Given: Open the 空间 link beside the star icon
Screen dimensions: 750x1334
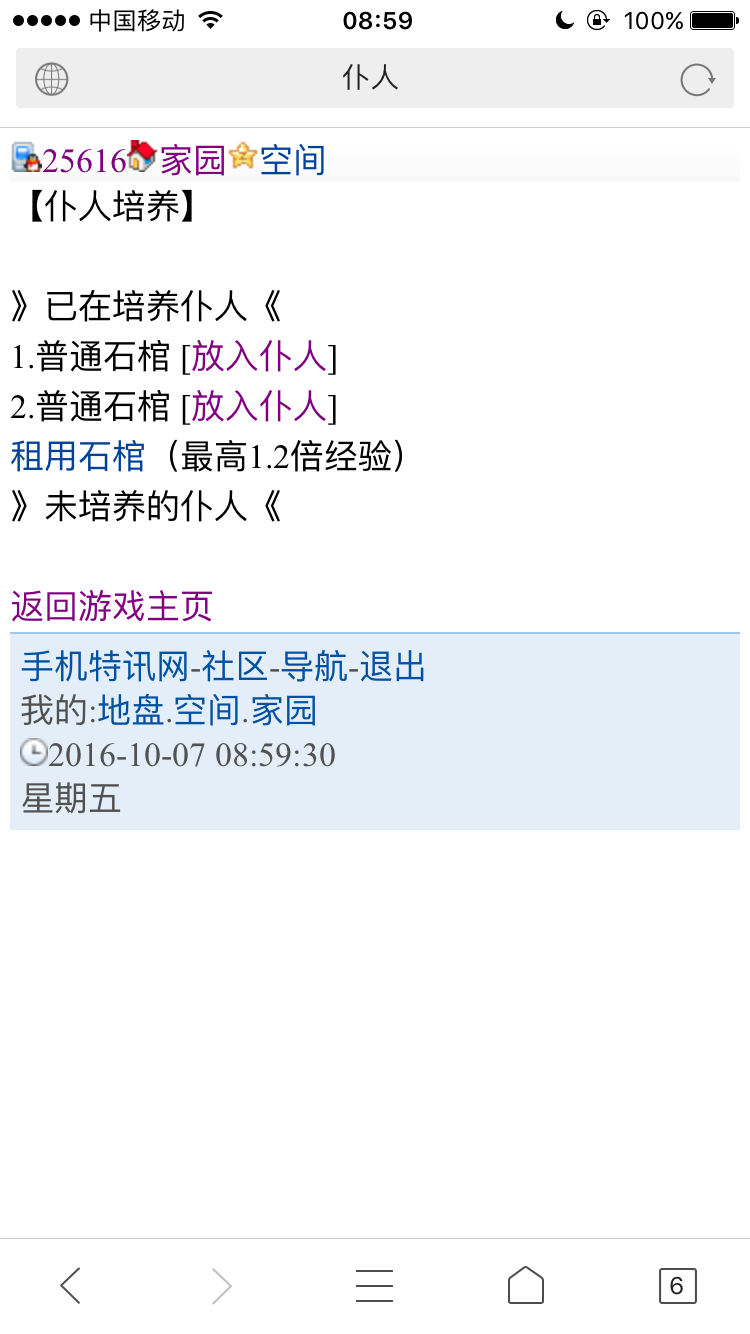Looking at the screenshot, I should [292, 160].
